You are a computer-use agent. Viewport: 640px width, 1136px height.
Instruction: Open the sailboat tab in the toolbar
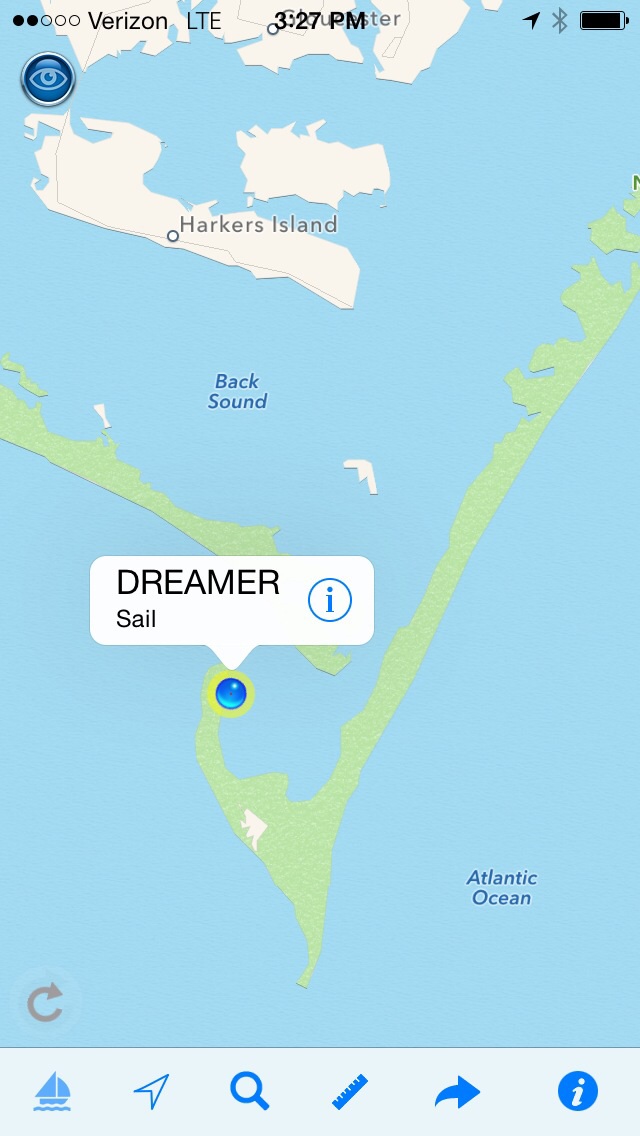tap(52, 1091)
